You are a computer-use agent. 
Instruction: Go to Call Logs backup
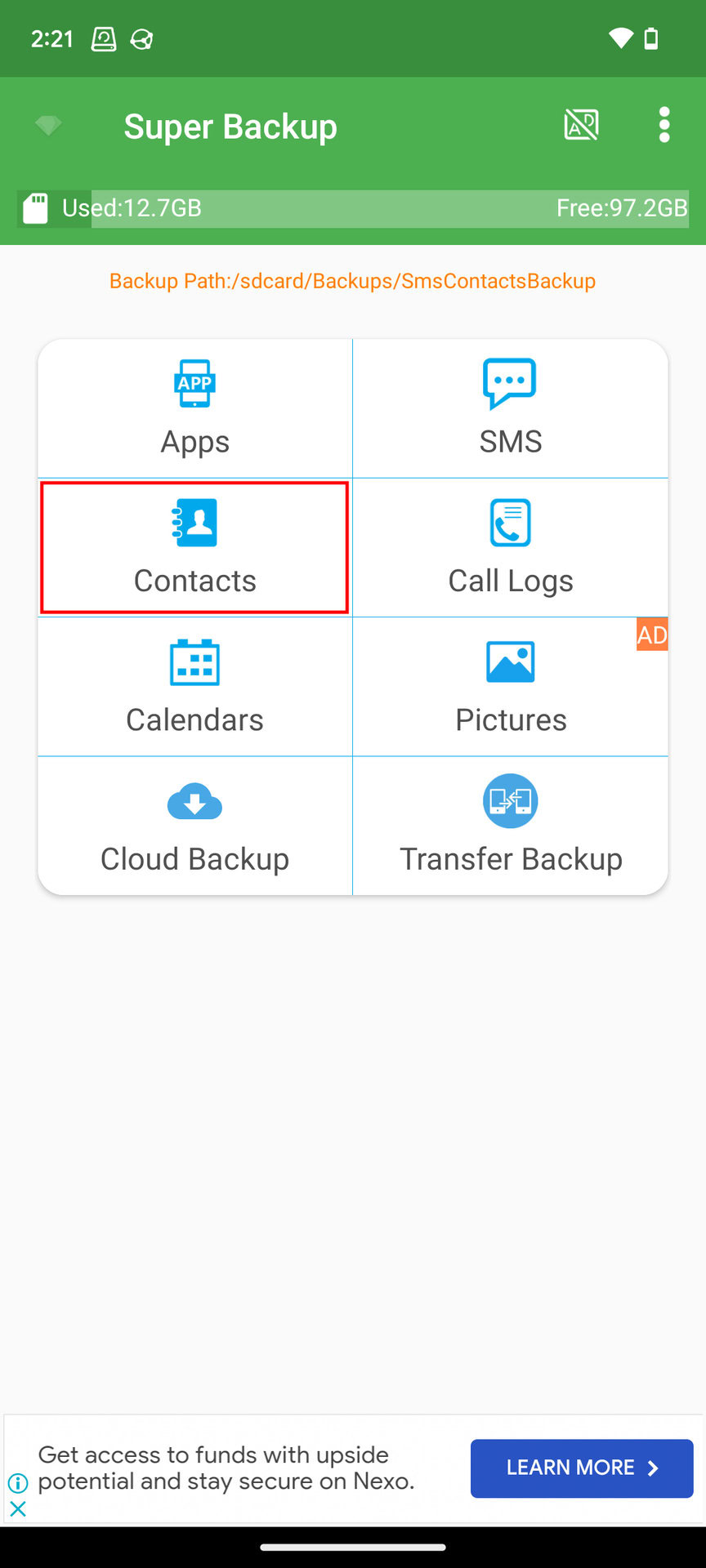(x=511, y=547)
